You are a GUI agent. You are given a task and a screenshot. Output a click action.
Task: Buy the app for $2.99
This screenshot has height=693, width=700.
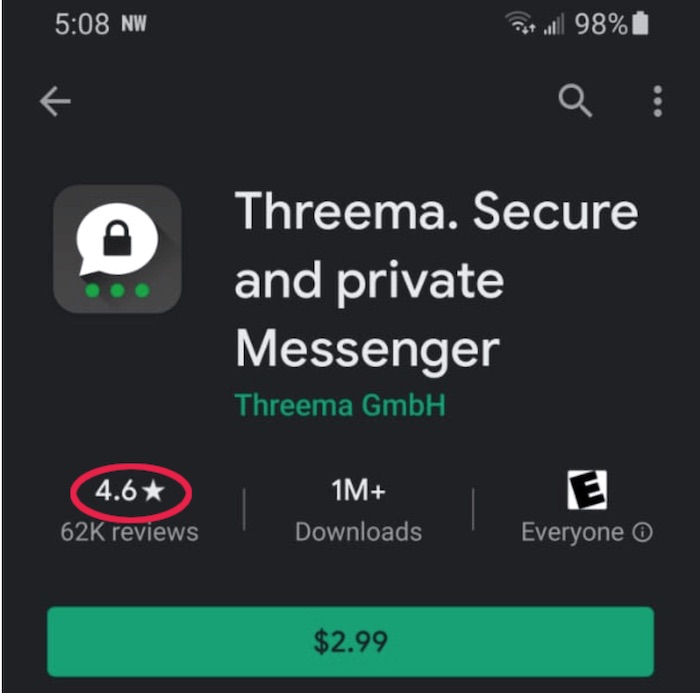click(x=350, y=640)
